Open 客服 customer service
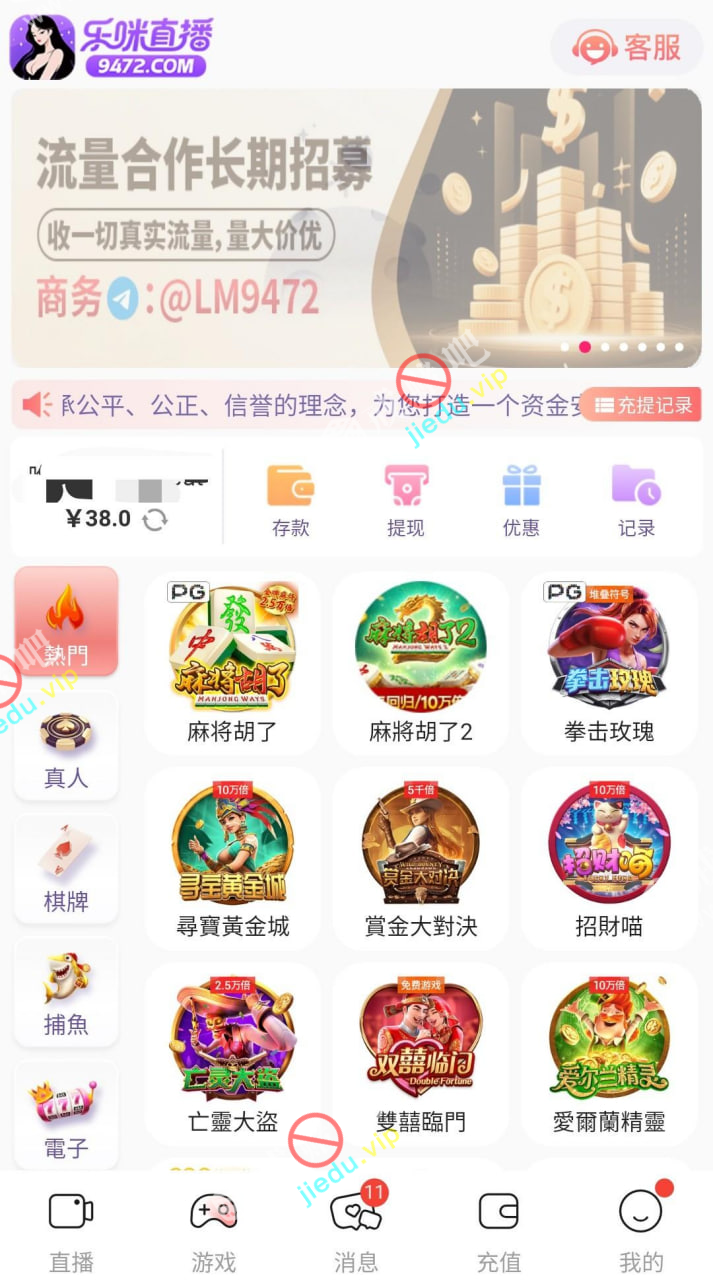713x1280 pixels. pos(627,47)
